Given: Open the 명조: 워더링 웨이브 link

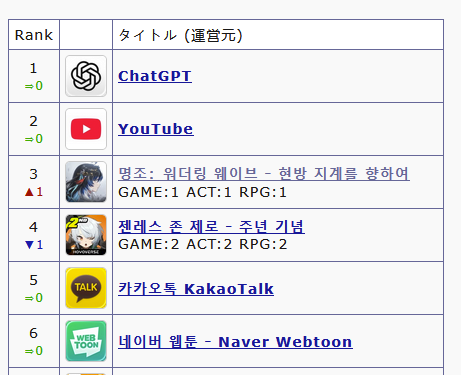Looking at the screenshot, I should tap(264, 173).
